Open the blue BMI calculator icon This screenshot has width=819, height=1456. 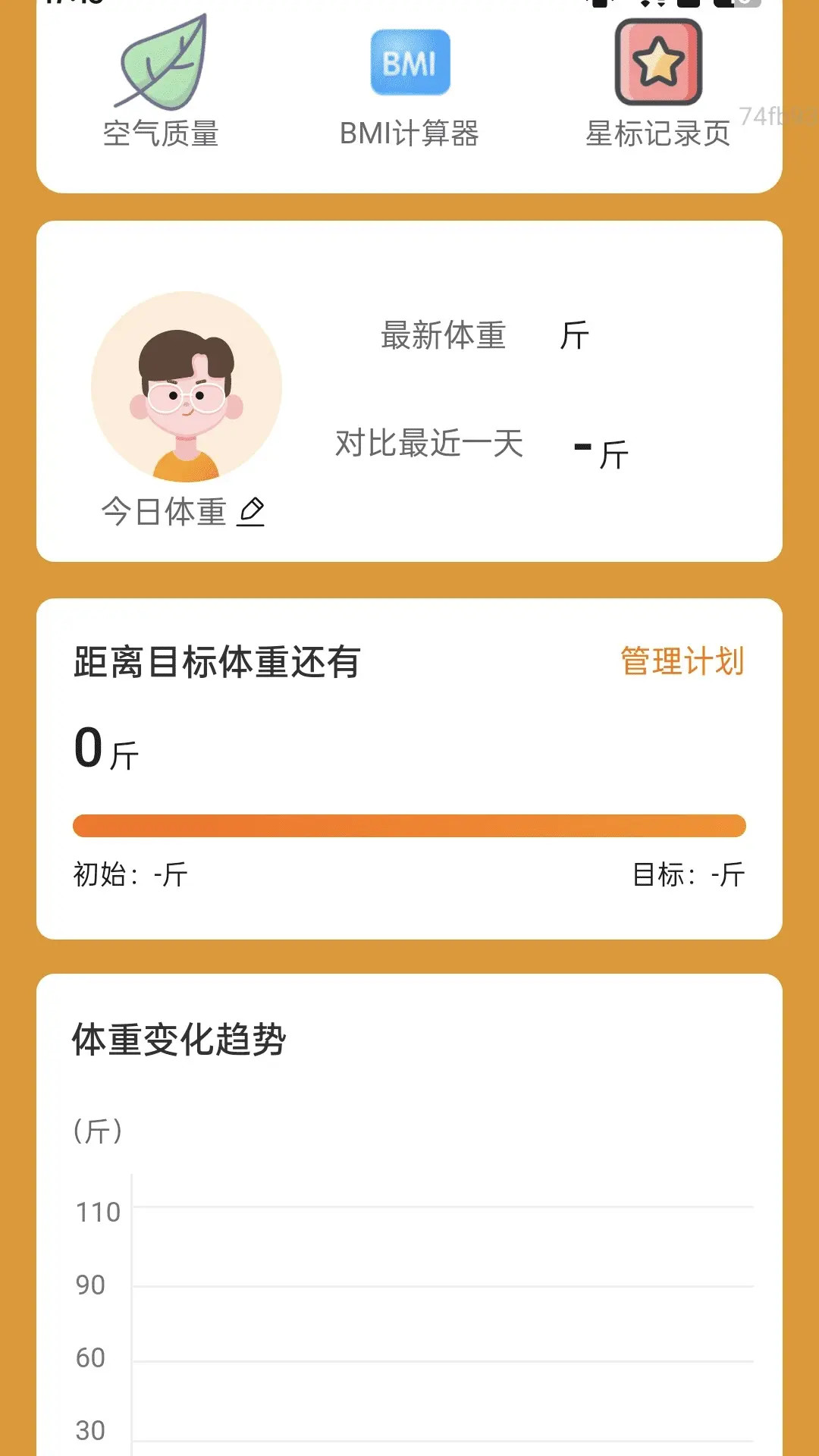[x=409, y=61]
